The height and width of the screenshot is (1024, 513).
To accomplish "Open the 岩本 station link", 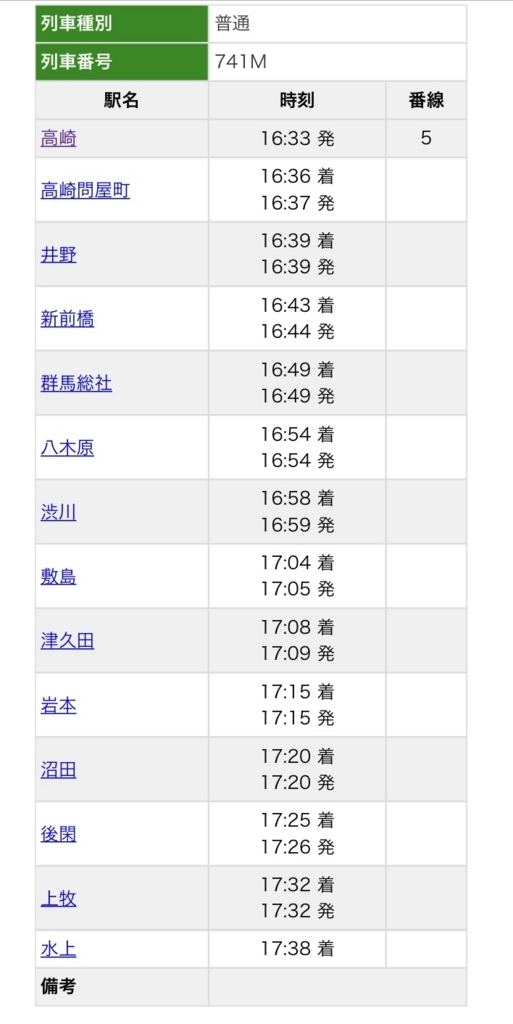I will pos(58,706).
